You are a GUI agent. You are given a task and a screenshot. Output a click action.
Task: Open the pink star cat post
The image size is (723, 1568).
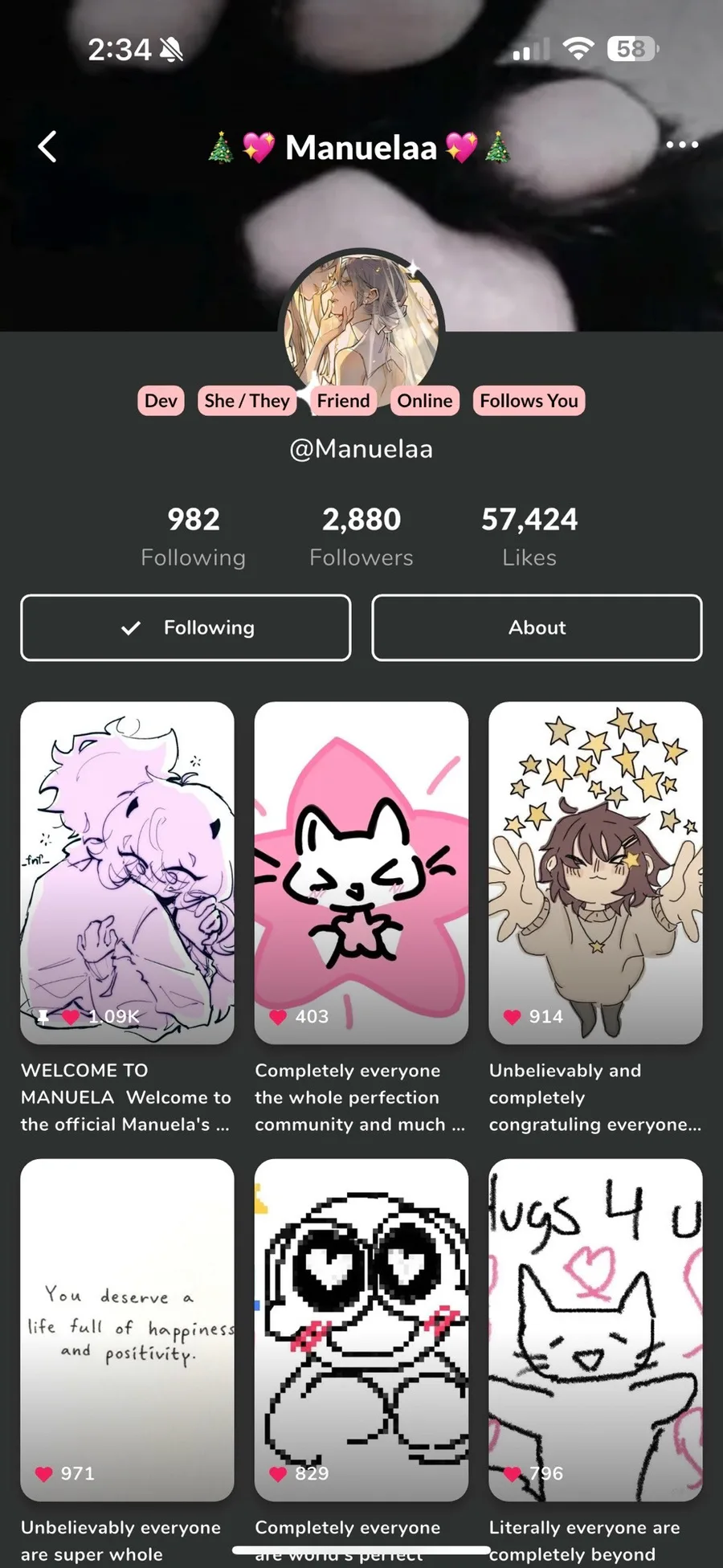click(361, 872)
